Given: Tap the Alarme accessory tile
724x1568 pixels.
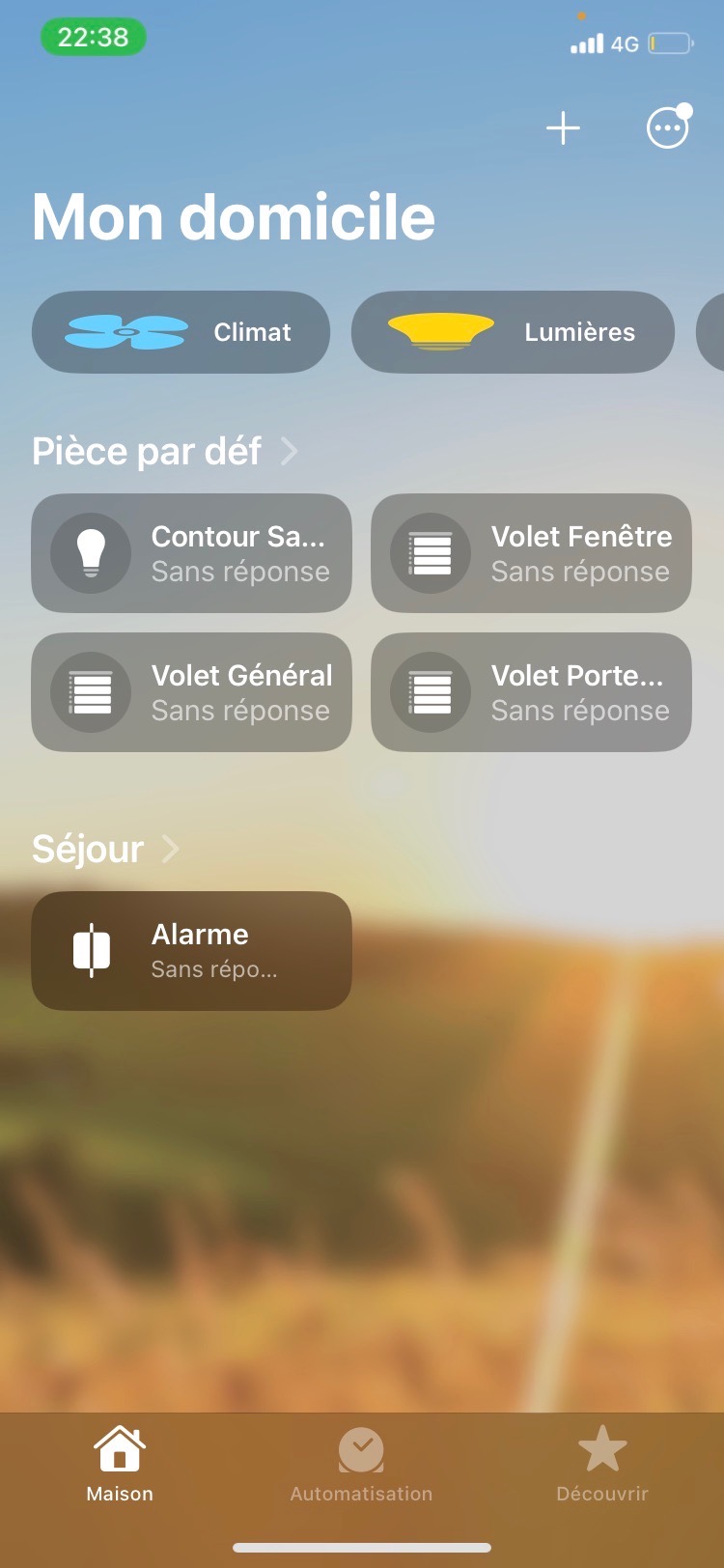Looking at the screenshot, I should pos(191,951).
